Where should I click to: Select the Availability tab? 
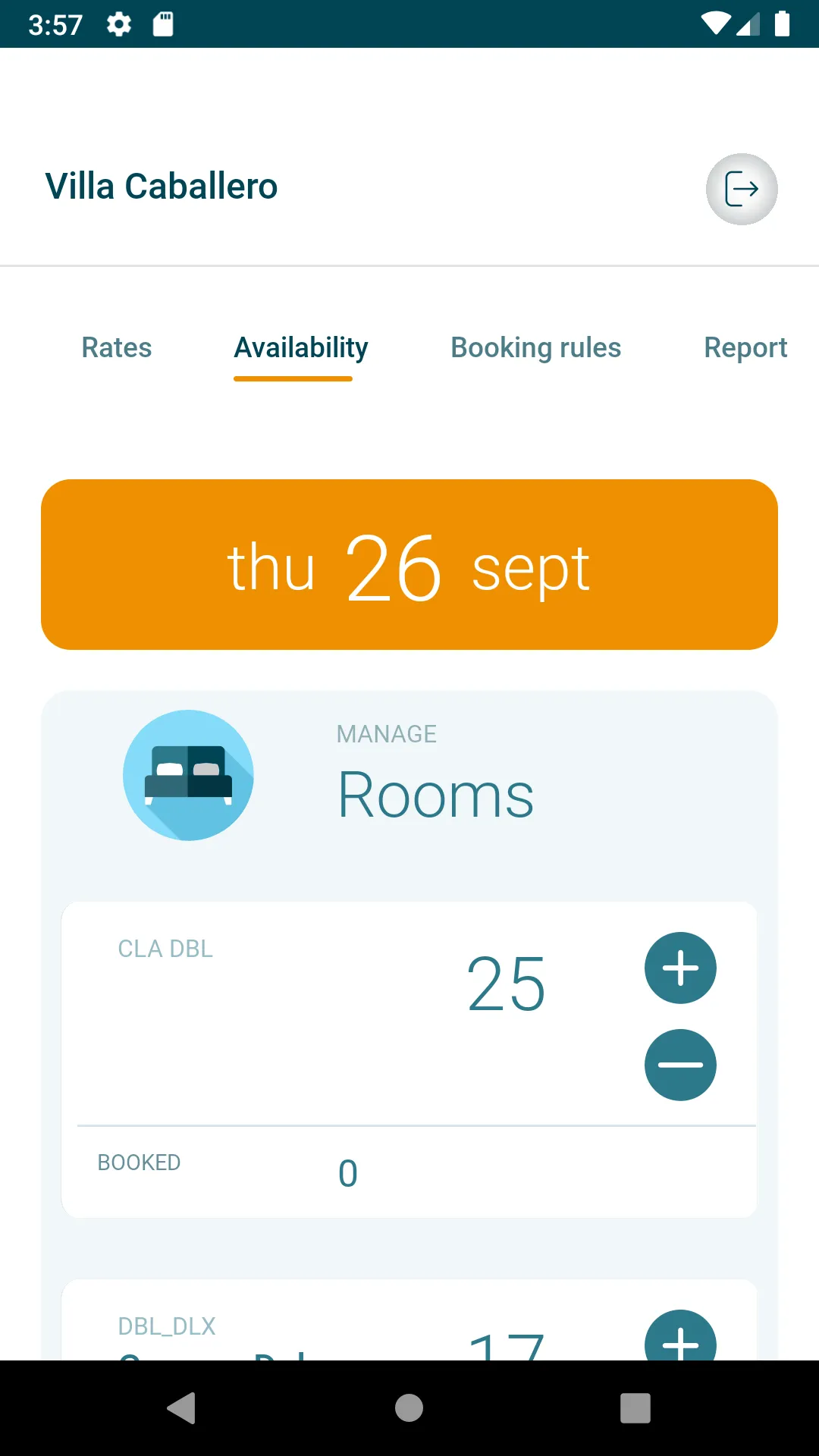[301, 347]
